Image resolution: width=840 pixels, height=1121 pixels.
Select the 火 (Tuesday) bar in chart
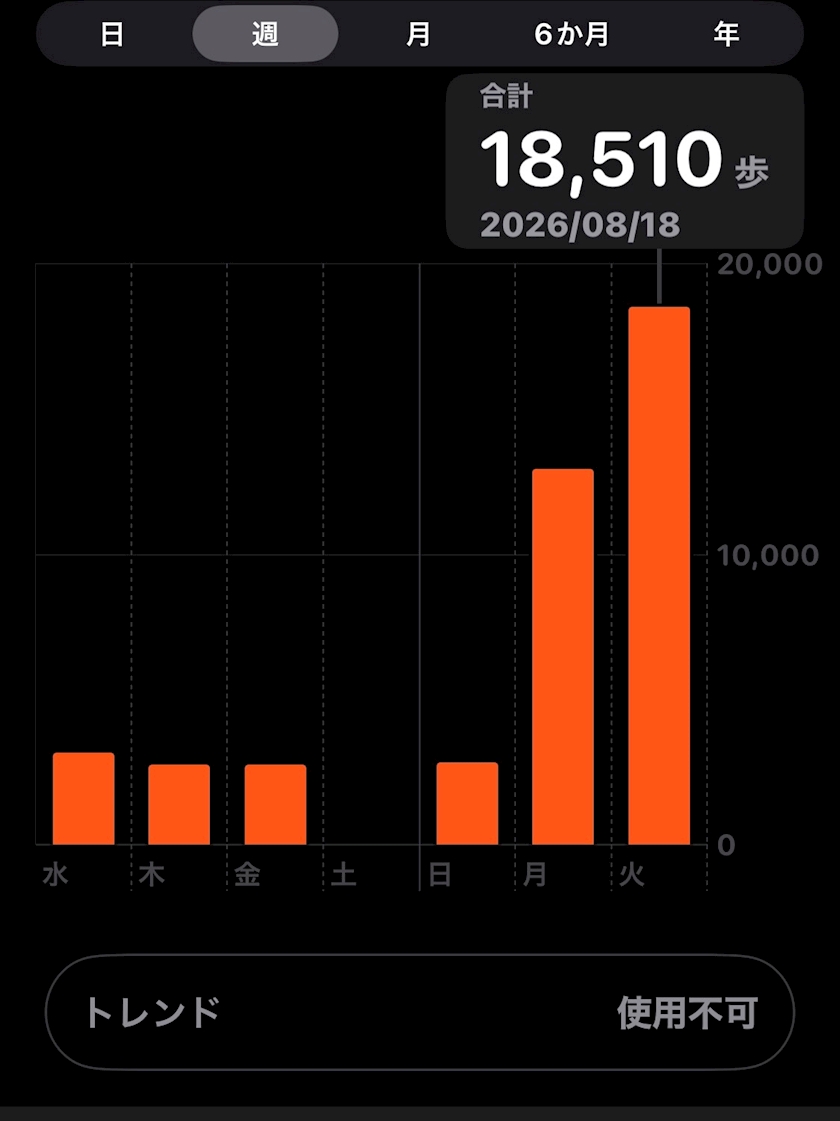click(x=659, y=576)
